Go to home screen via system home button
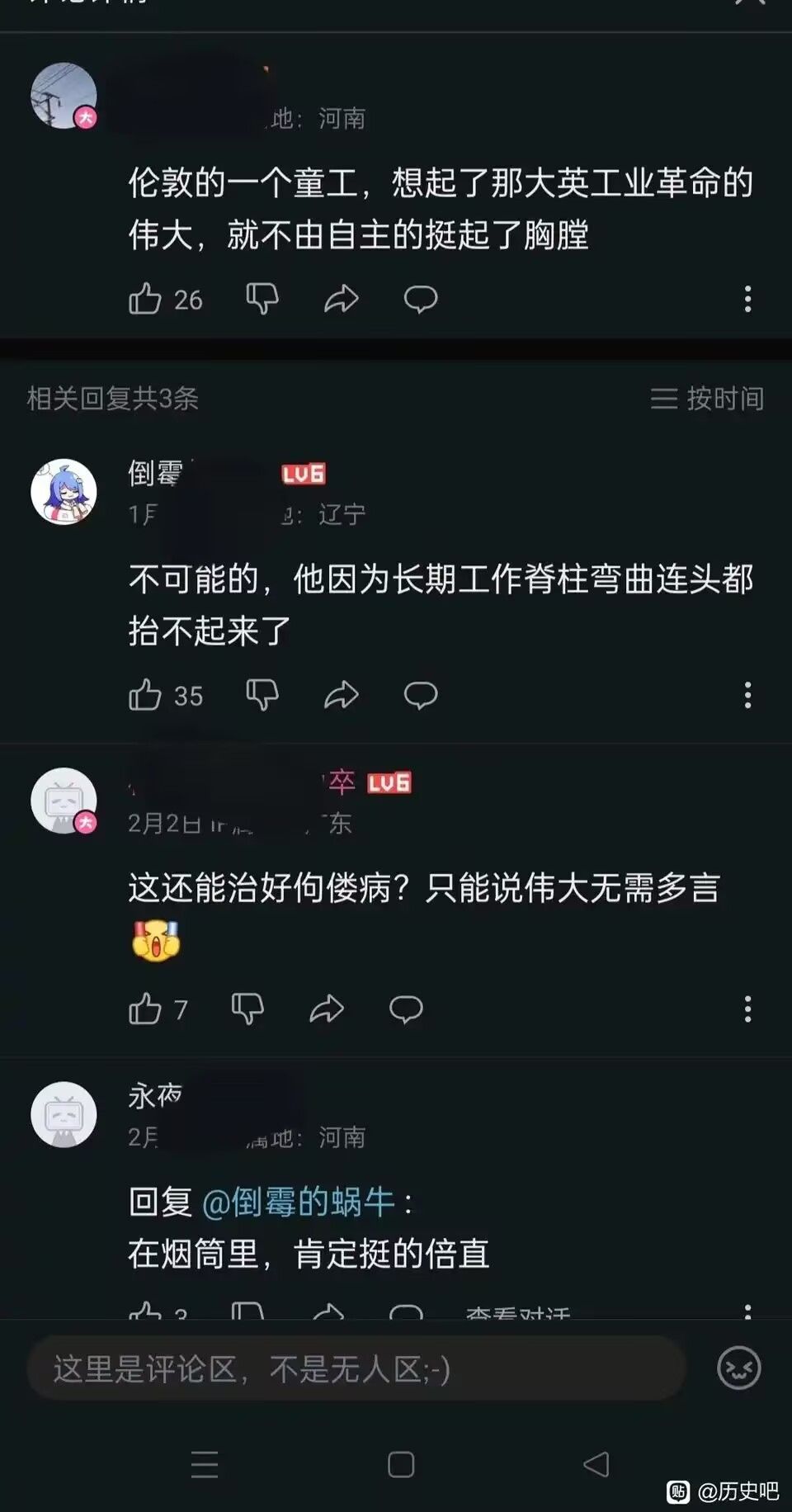The height and width of the screenshot is (1512, 792). (x=401, y=1464)
